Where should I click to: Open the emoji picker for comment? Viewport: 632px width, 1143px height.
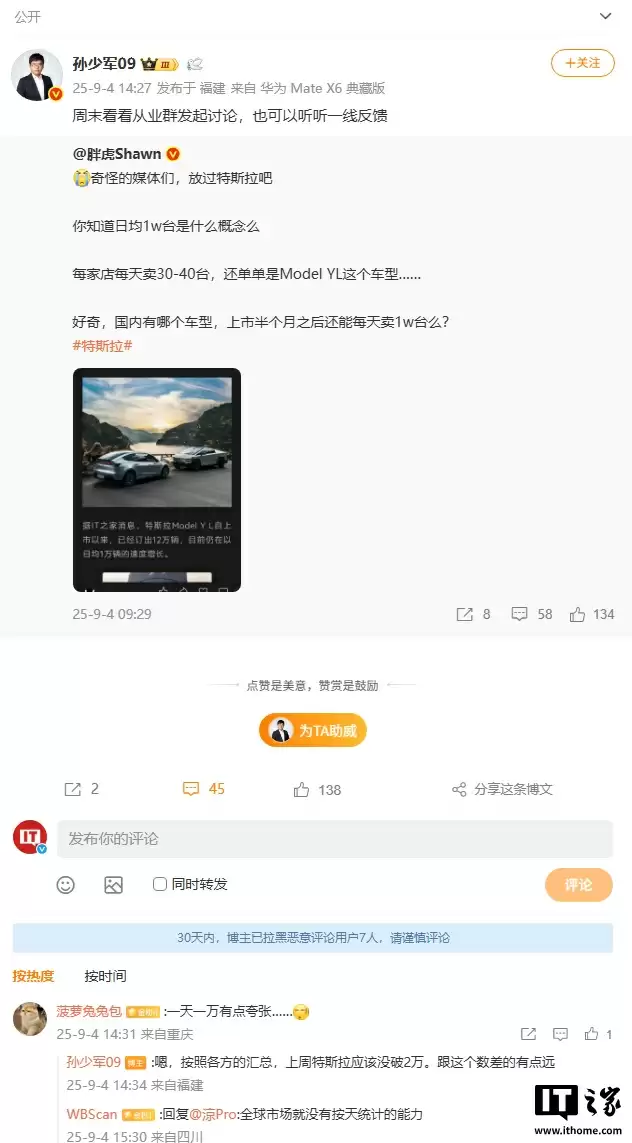(66, 885)
